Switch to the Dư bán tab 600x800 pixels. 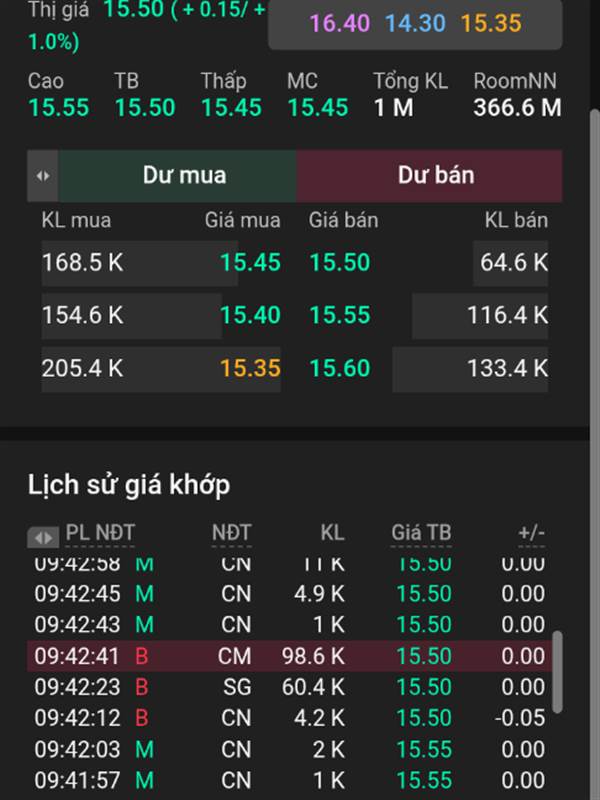pos(435,176)
